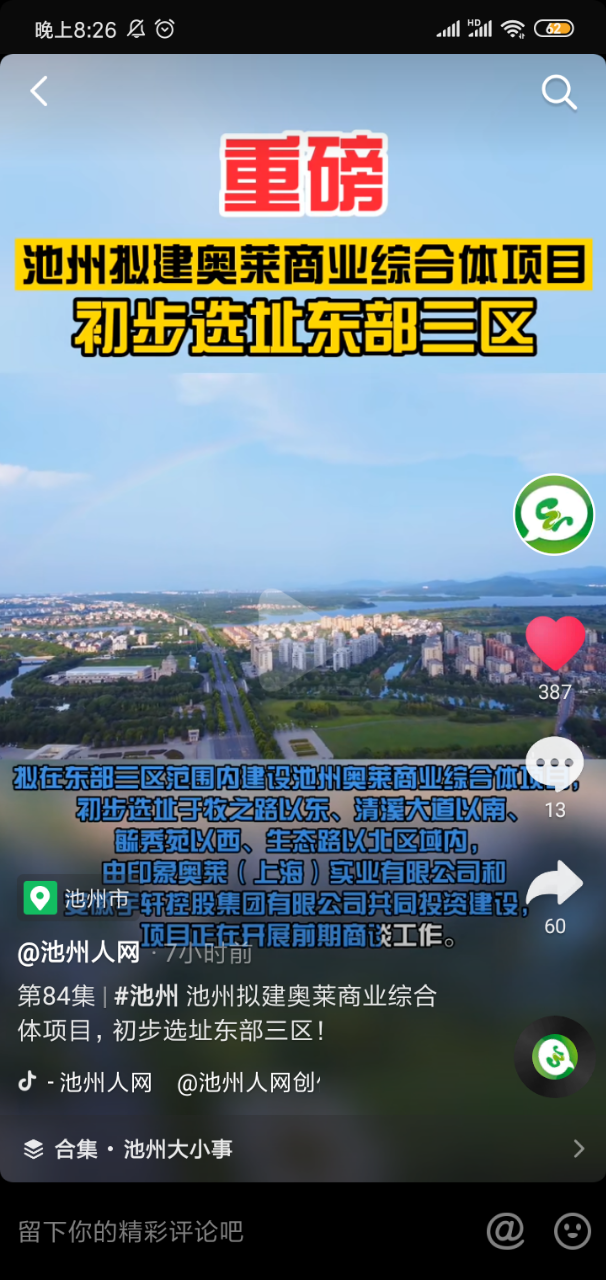
Task: Like this video with the heart
Action: pyautogui.click(x=555, y=643)
